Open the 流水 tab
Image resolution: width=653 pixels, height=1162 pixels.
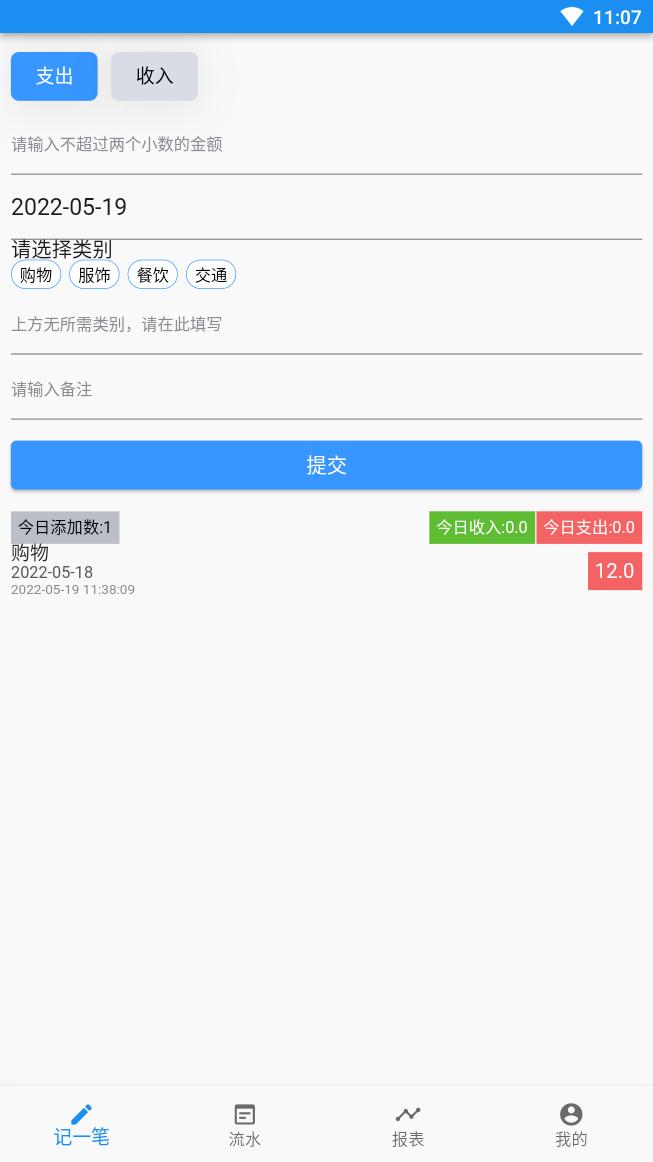tap(245, 1125)
